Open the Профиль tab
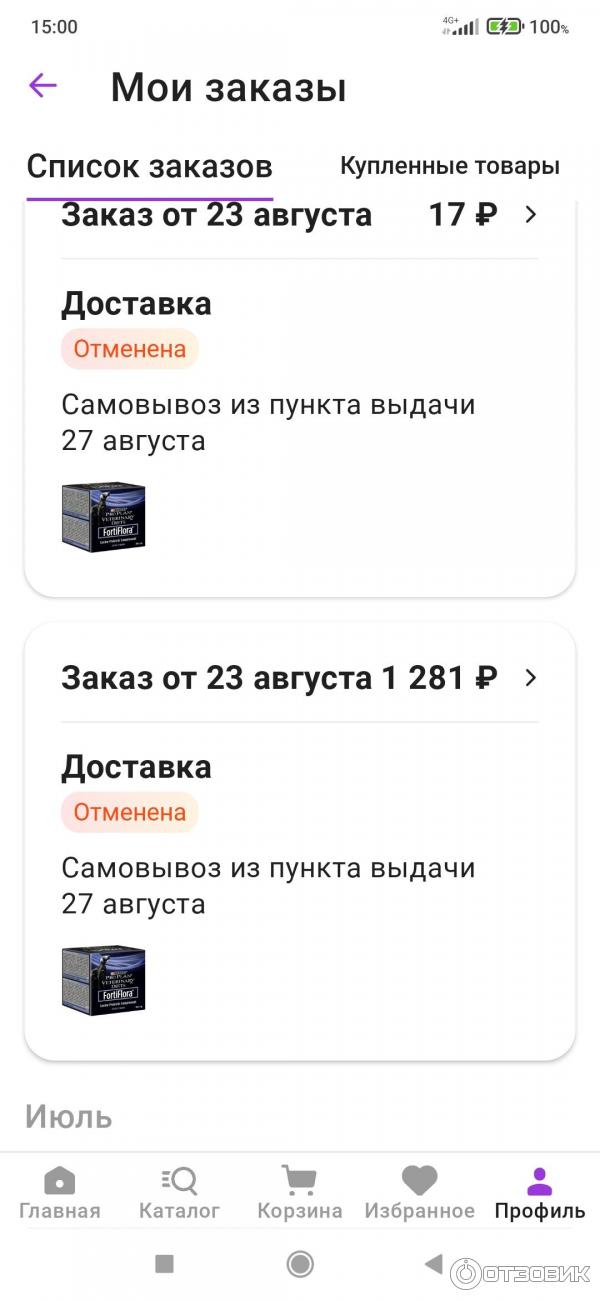The width and height of the screenshot is (600, 1300). (x=539, y=1193)
